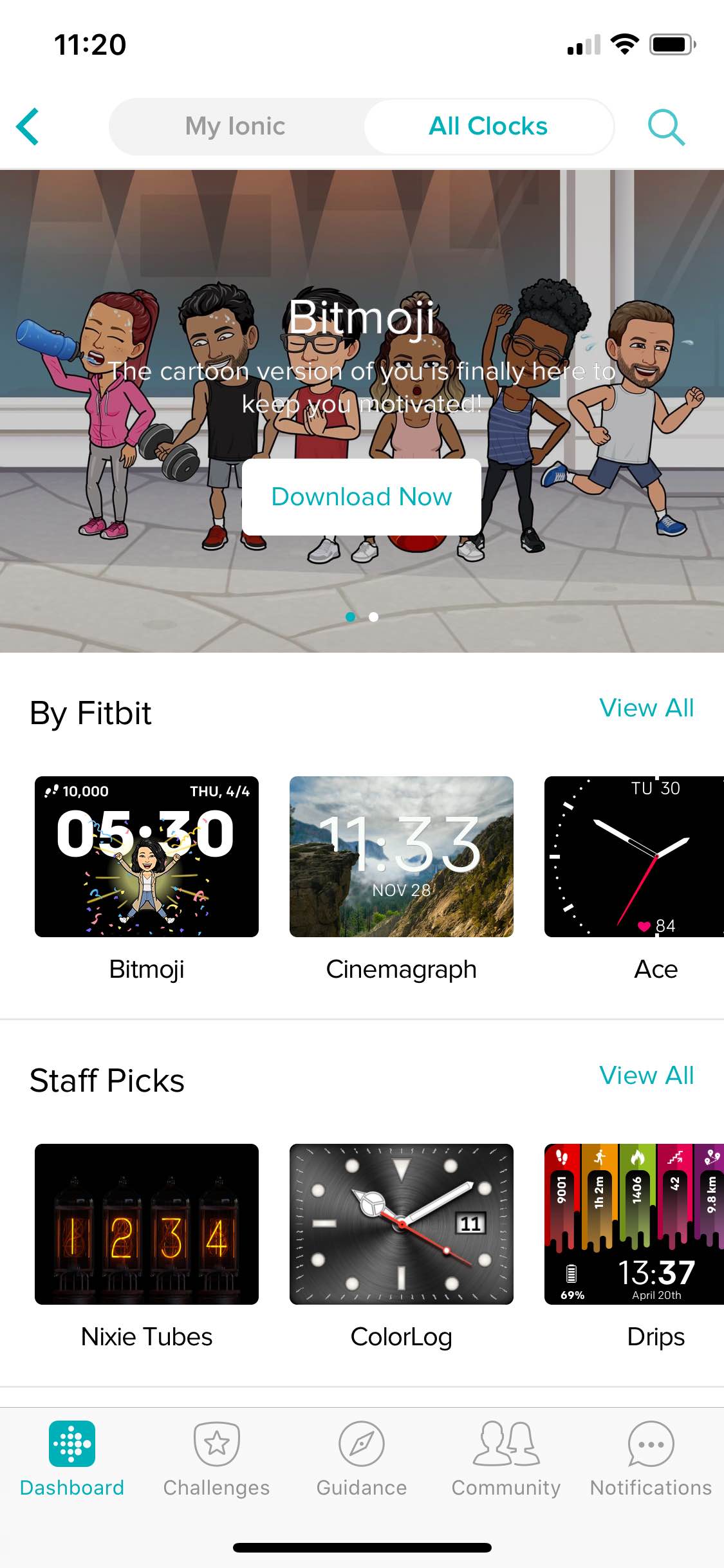The width and height of the screenshot is (724, 1568).
Task: Select the All Clocks tab
Action: tap(488, 126)
